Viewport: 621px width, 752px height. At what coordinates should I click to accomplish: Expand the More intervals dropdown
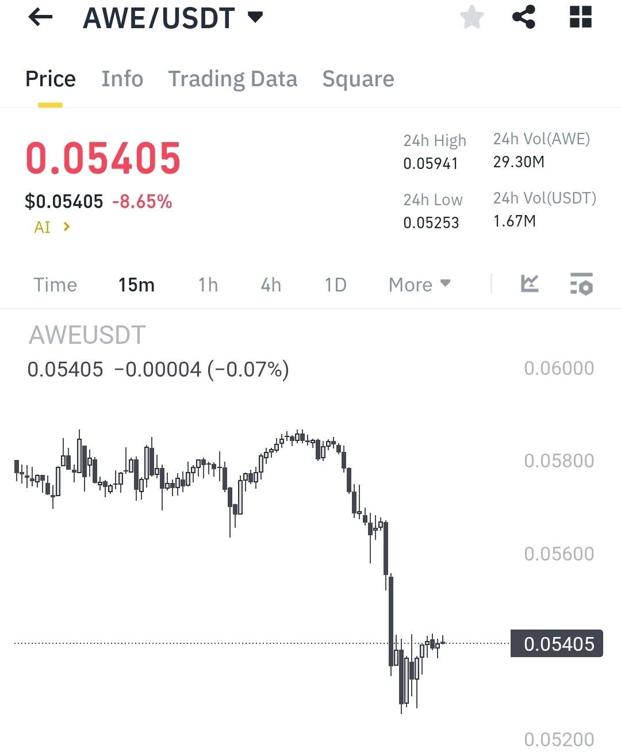pyautogui.click(x=419, y=285)
